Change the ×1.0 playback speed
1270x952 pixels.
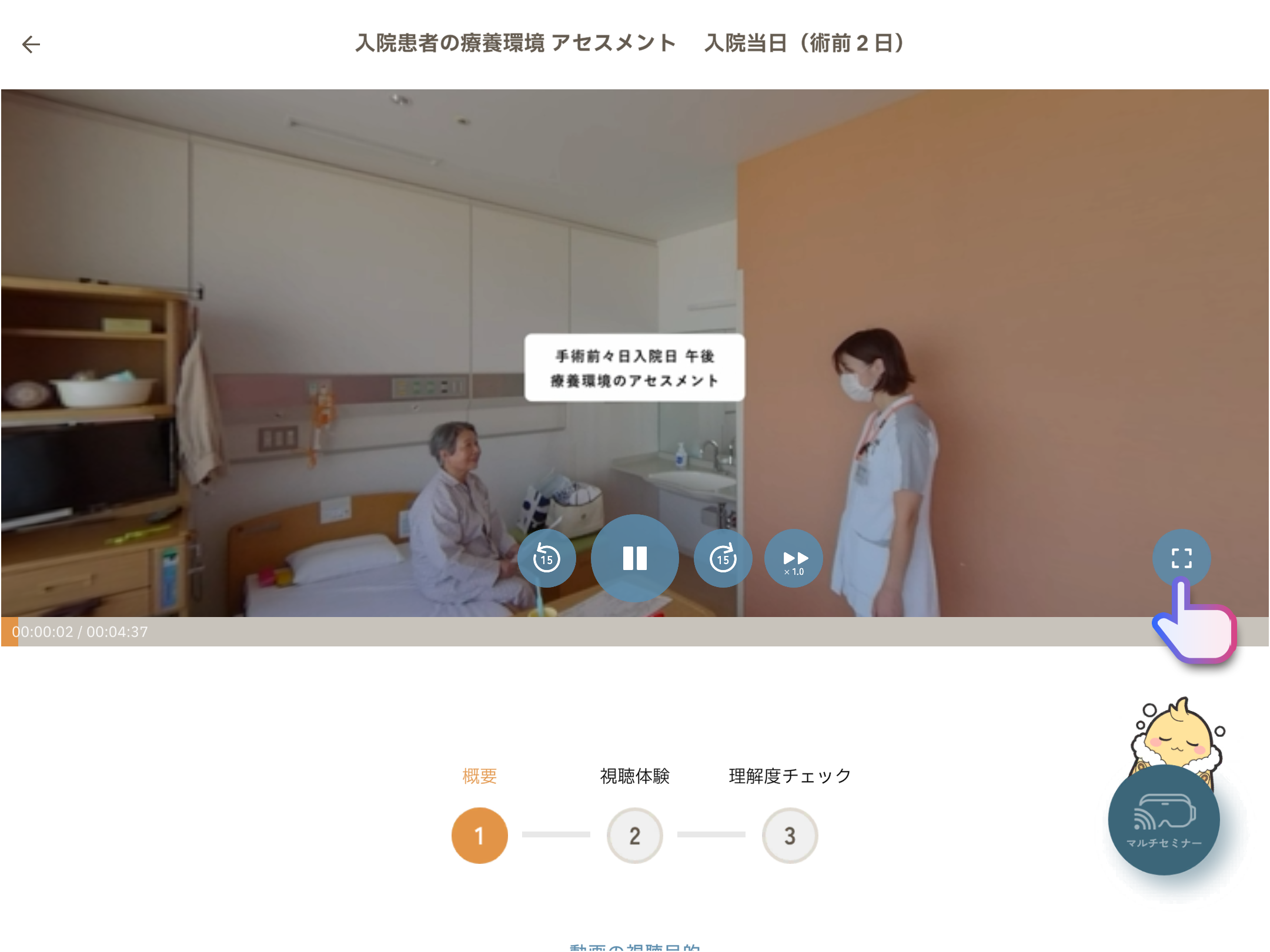pyautogui.click(x=794, y=558)
